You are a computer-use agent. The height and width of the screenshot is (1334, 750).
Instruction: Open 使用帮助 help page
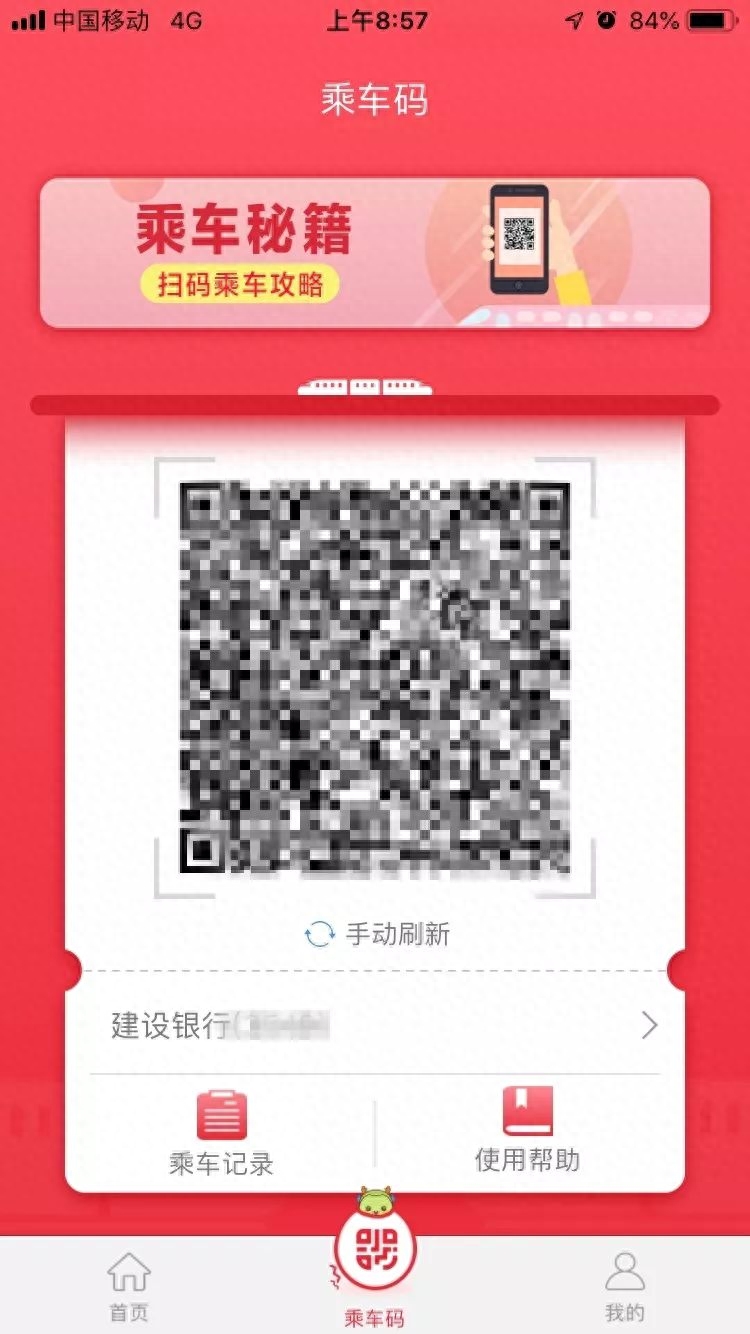527,1131
